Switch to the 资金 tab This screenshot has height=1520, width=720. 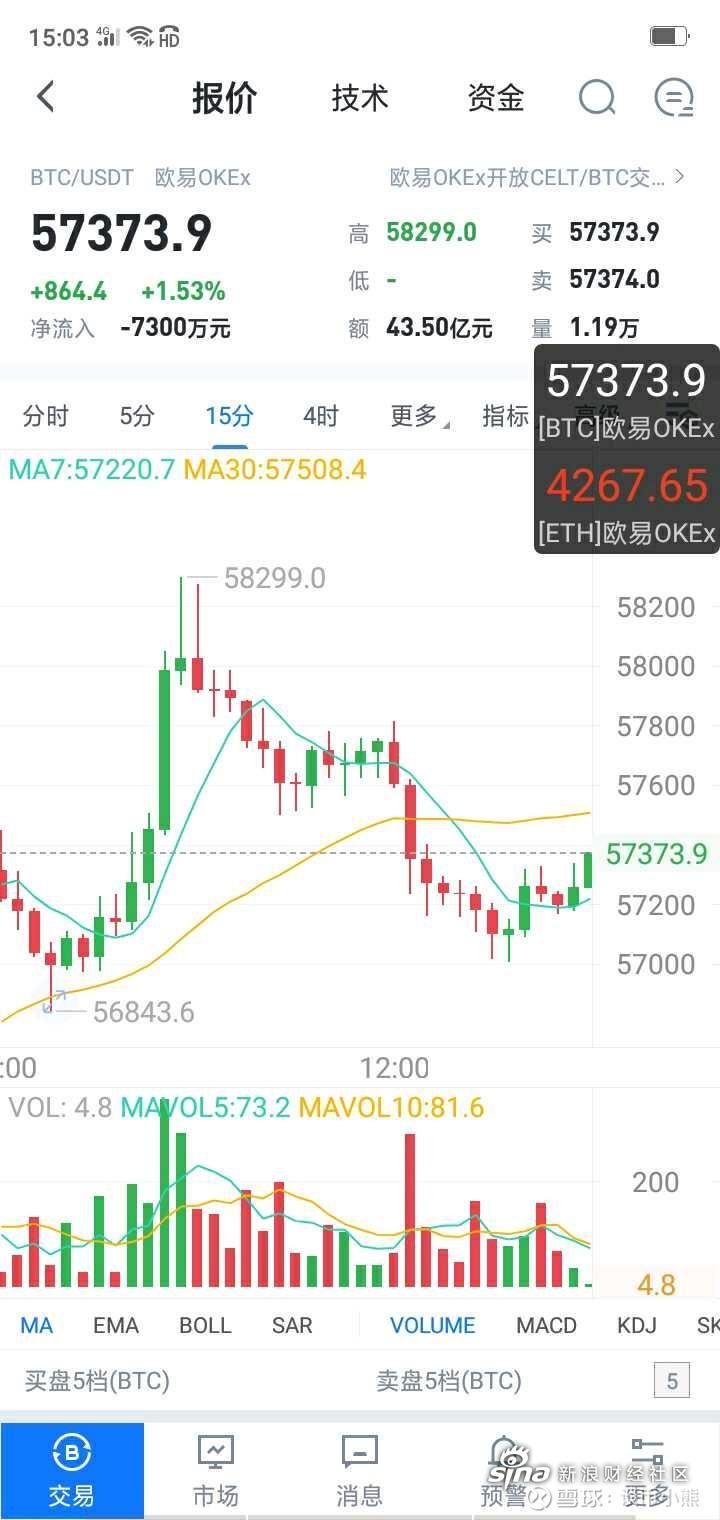pos(496,98)
